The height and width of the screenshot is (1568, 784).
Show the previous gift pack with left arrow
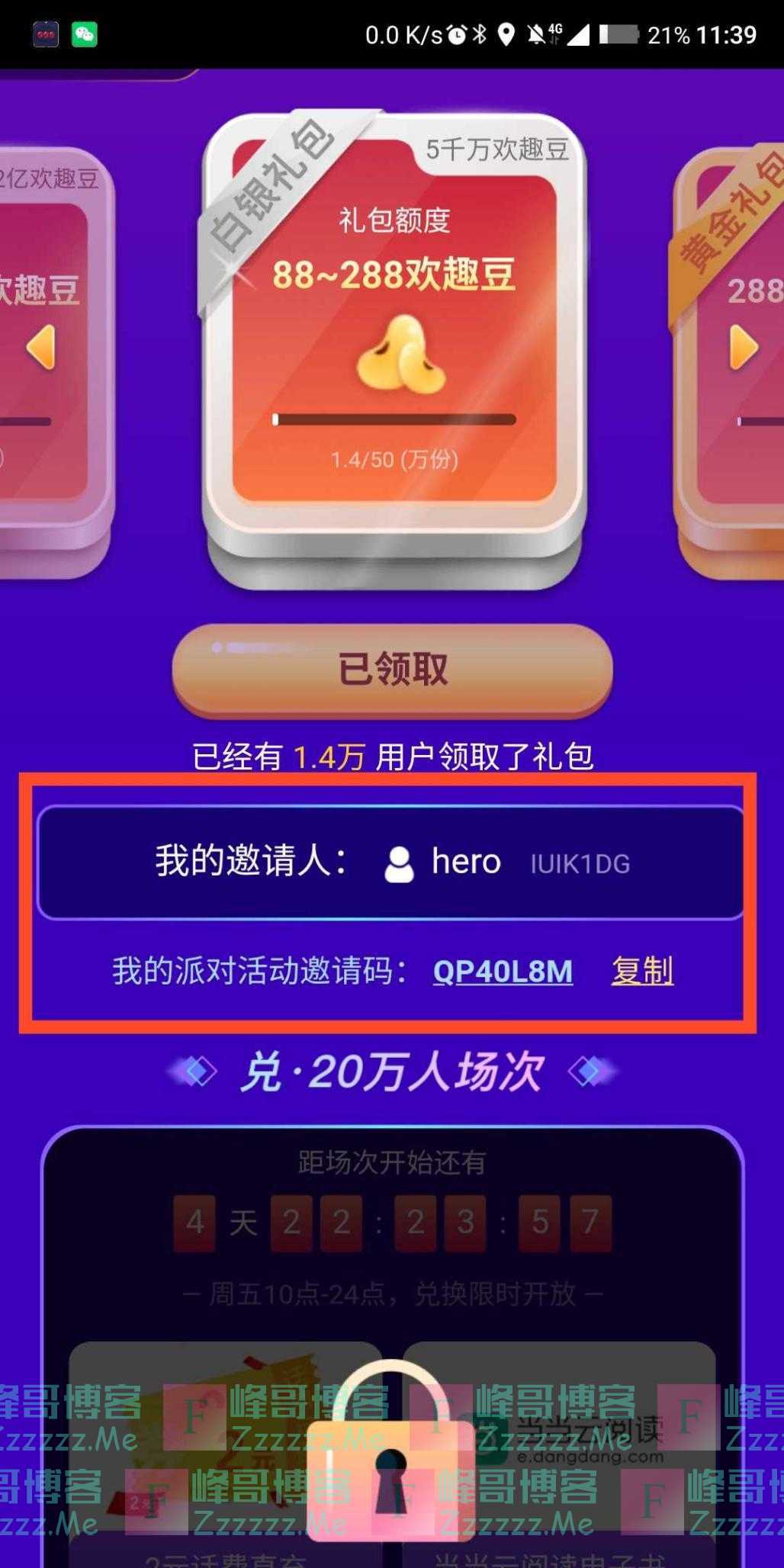(x=41, y=348)
